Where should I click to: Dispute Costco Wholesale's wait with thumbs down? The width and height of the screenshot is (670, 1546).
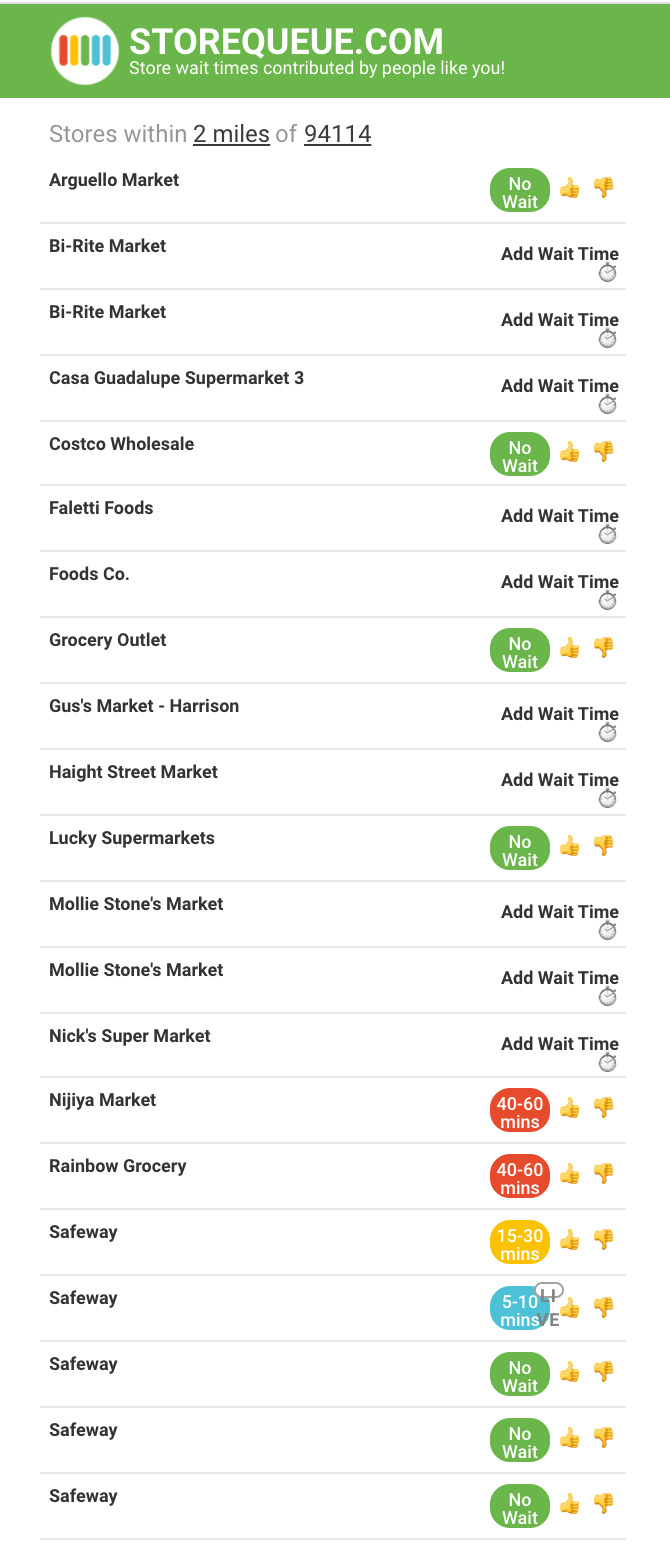(x=603, y=451)
